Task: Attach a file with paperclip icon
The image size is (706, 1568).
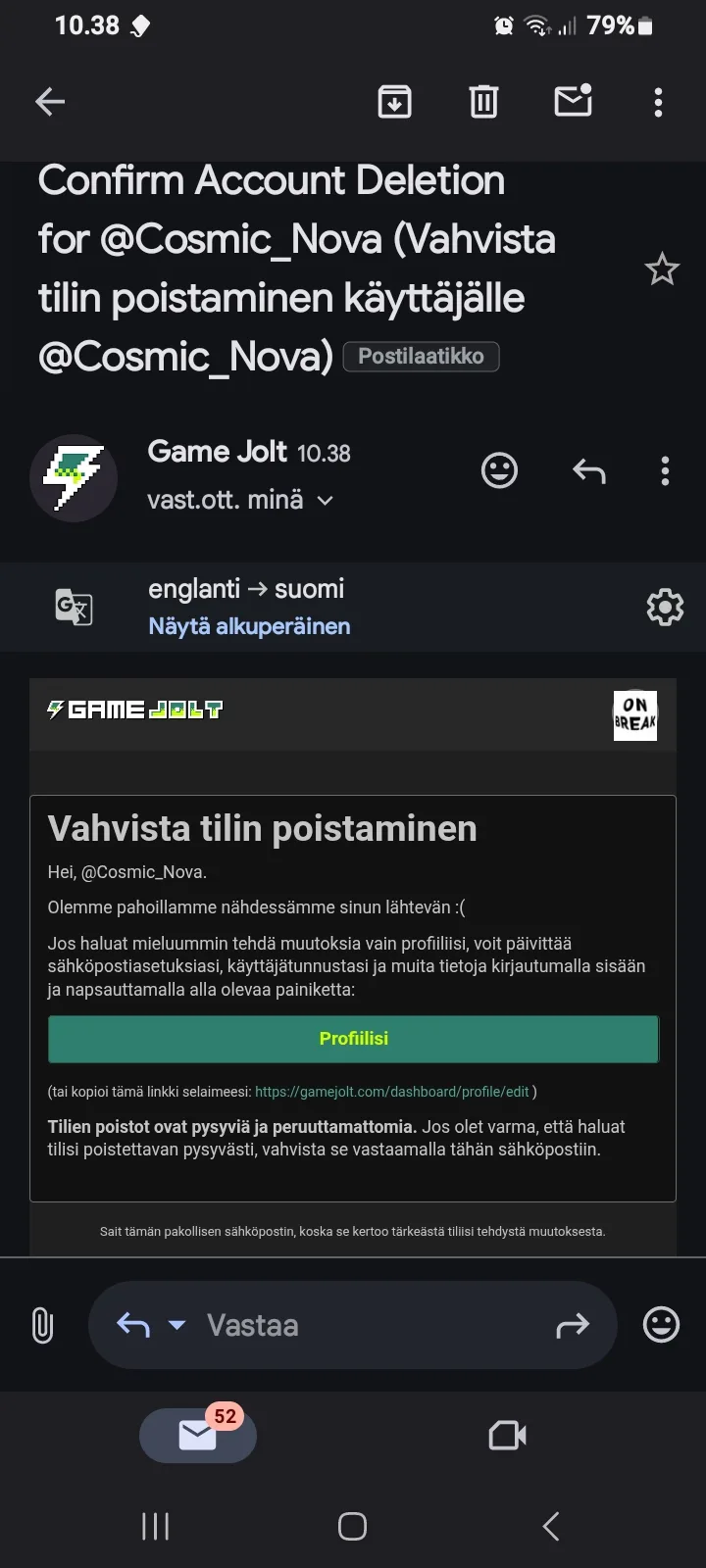Action: coord(42,1325)
